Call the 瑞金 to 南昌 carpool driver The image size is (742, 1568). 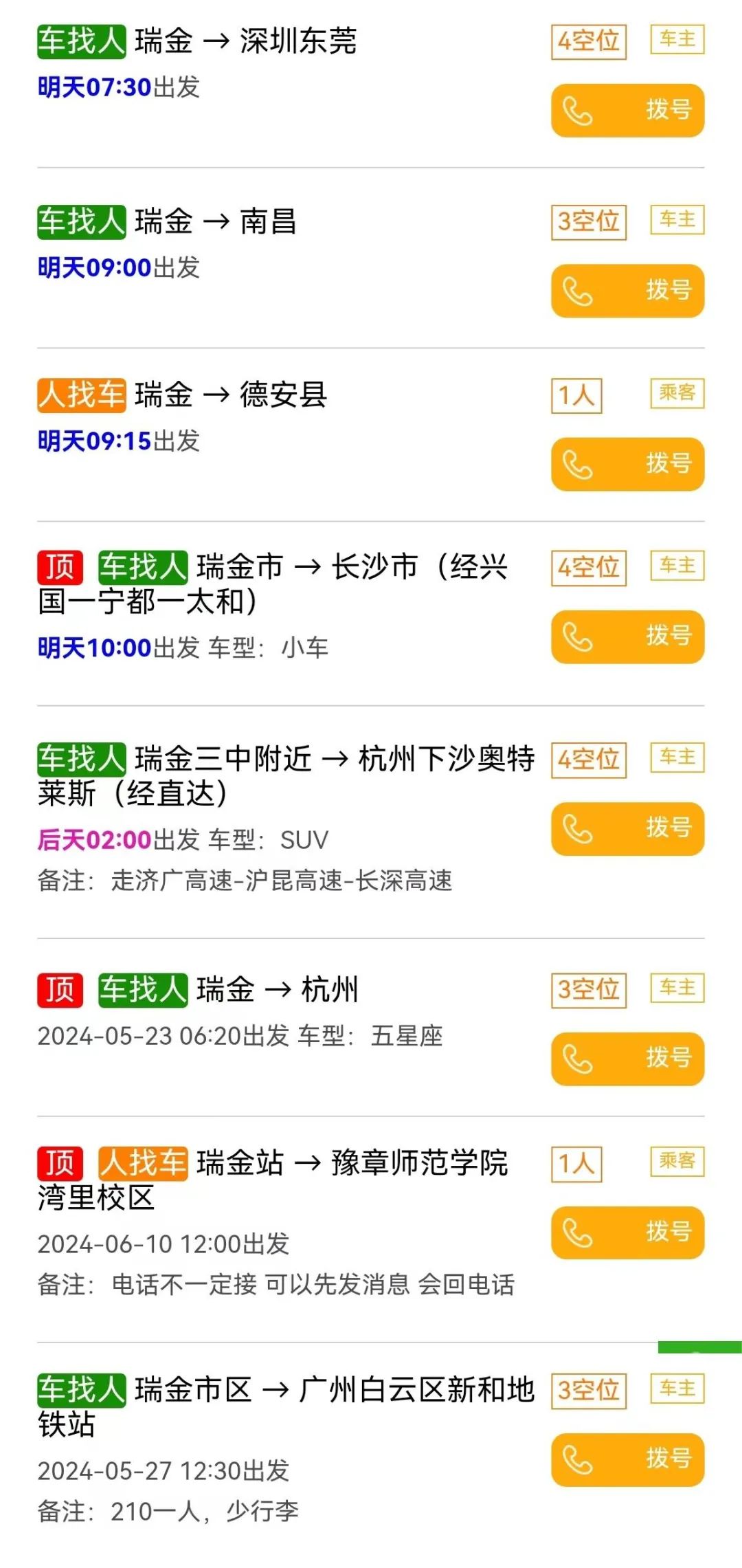[627, 291]
